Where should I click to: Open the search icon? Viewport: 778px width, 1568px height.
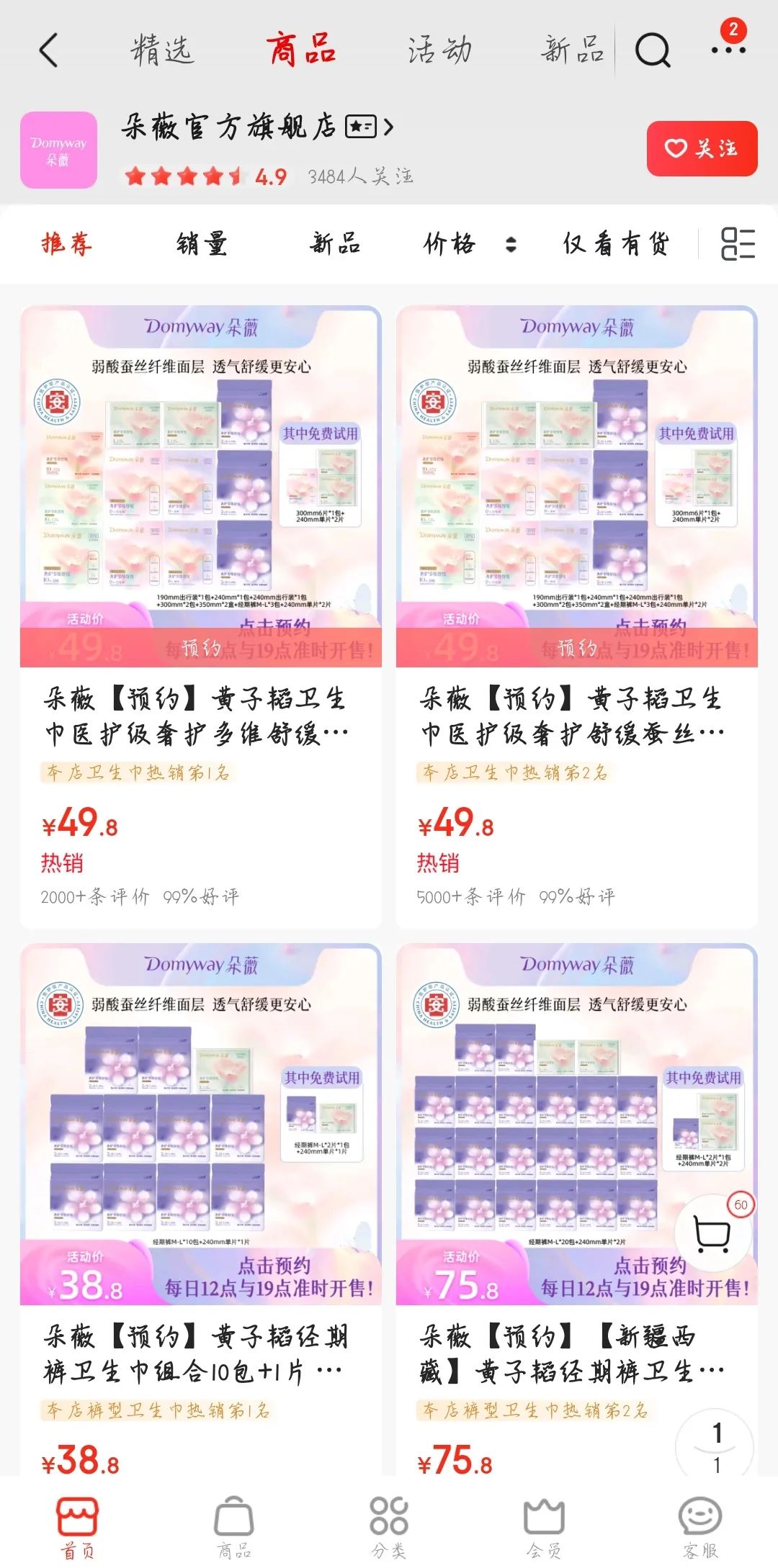(x=653, y=50)
